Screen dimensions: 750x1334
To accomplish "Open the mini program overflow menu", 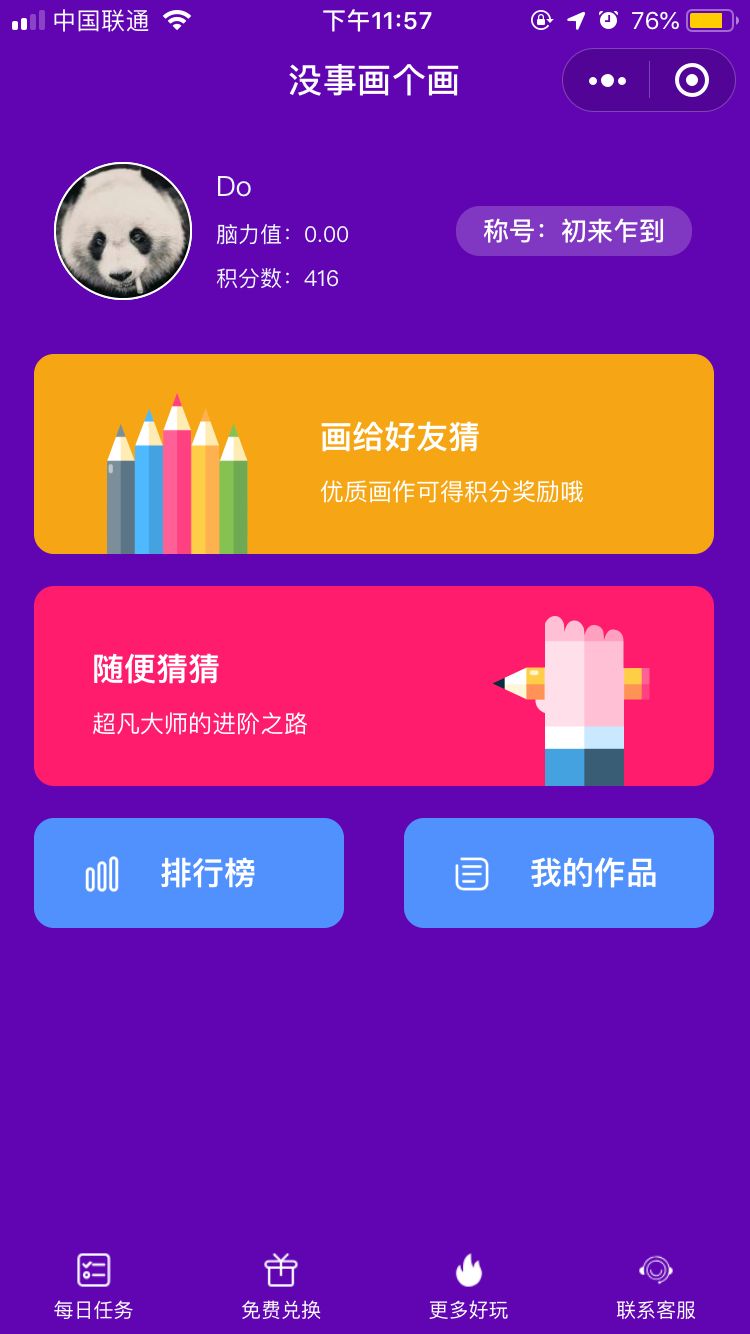I will coord(607,80).
